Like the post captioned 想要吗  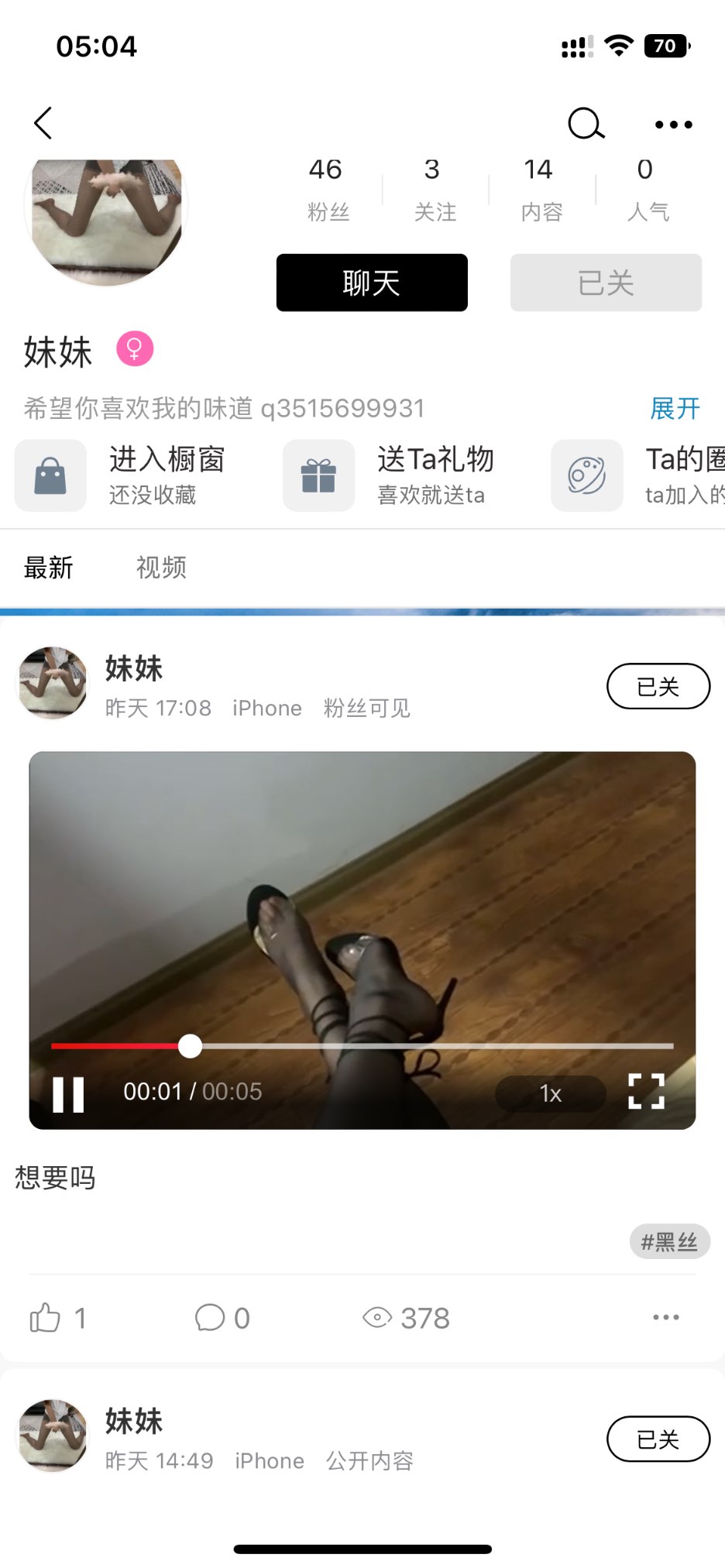[58, 1318]
